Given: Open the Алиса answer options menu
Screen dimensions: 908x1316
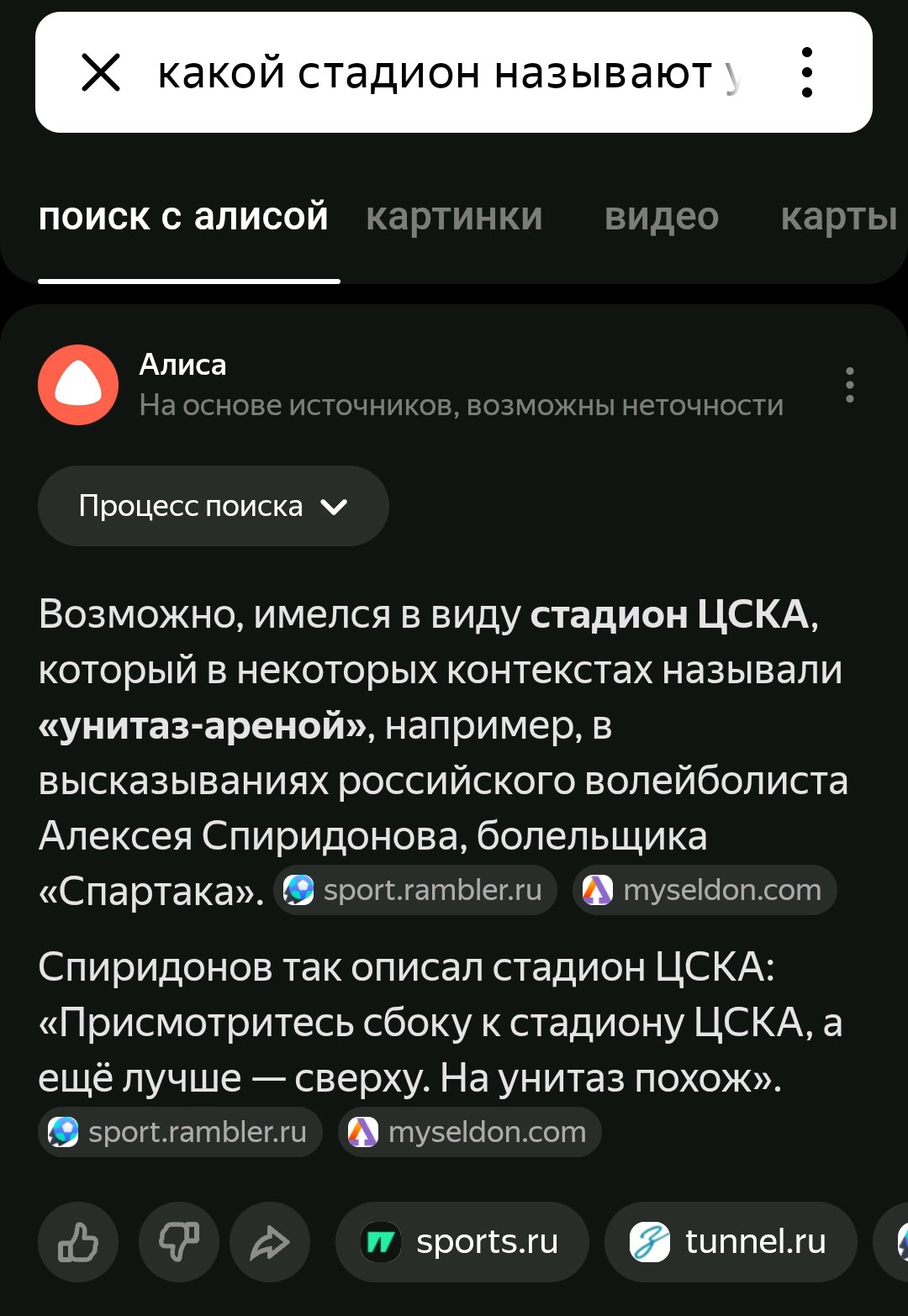Looking at the screenshot, I should [x=850, y=385].
